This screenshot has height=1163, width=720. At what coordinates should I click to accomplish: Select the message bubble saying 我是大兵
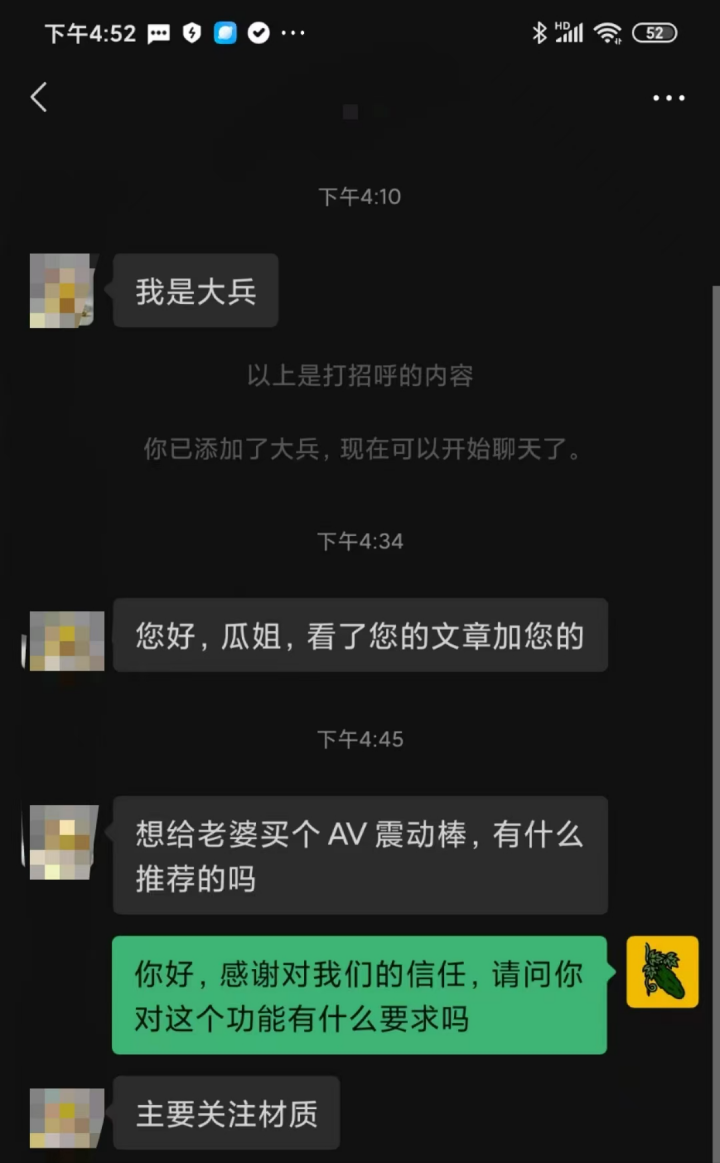click(x=195, y=291)
